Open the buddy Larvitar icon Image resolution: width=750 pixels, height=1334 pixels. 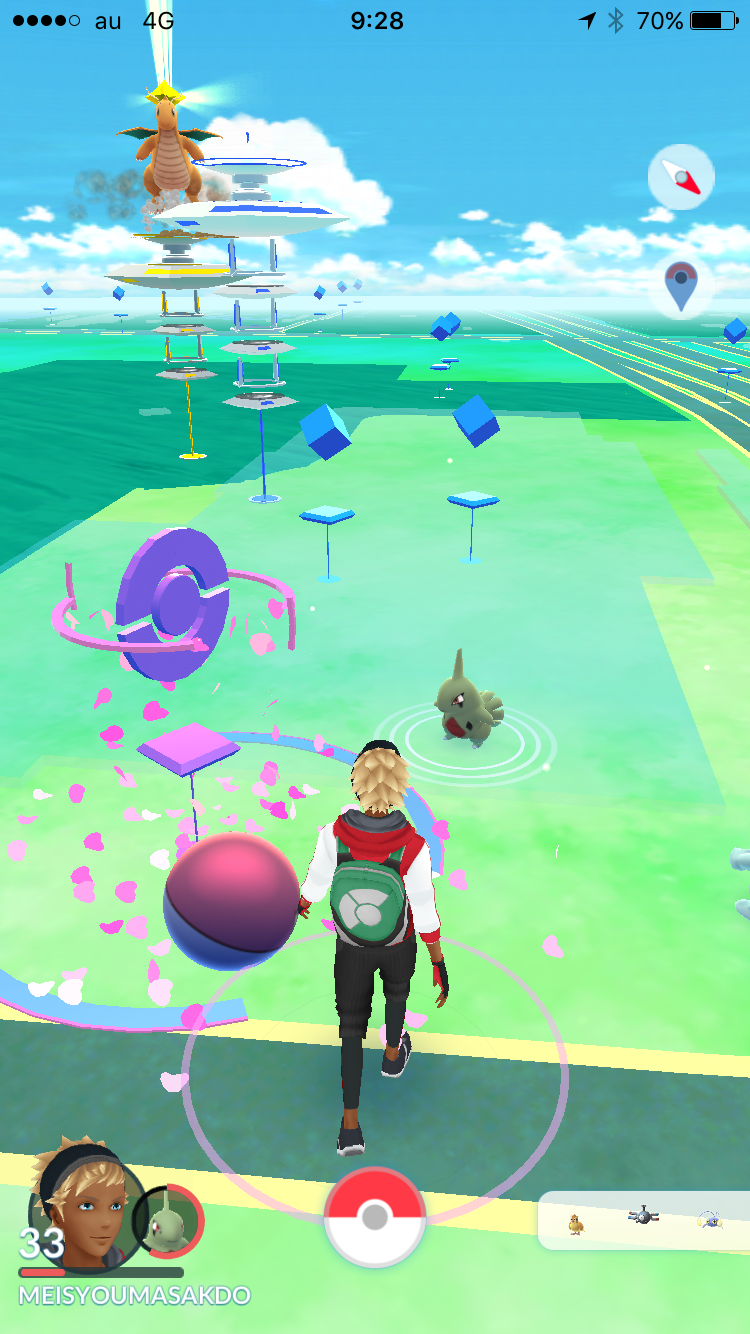168,1220
